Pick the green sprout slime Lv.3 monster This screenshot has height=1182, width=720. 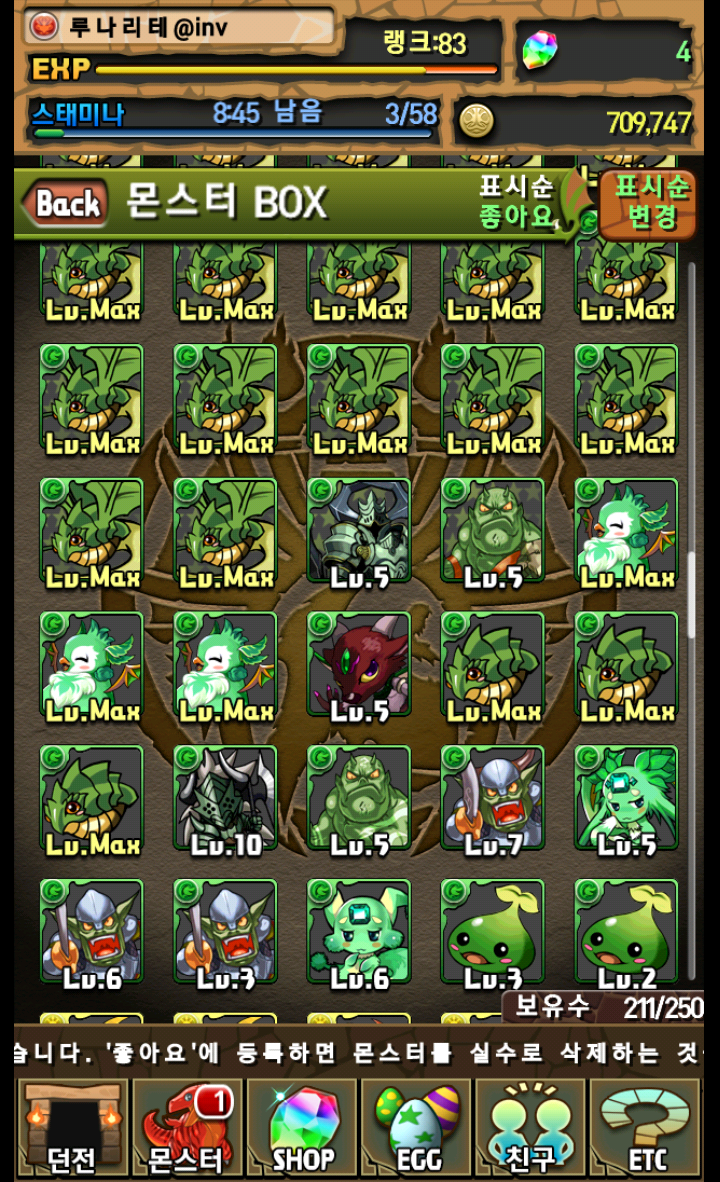pos(493,933)
